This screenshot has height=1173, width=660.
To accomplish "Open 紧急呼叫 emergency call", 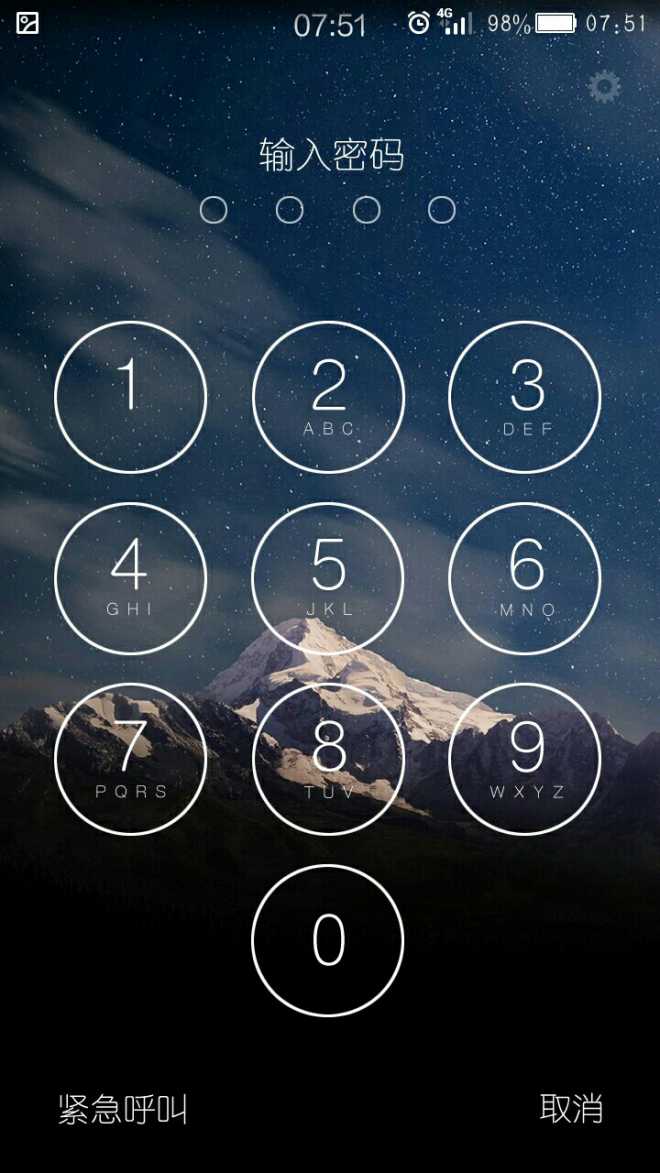I will tap(123, 1109).
